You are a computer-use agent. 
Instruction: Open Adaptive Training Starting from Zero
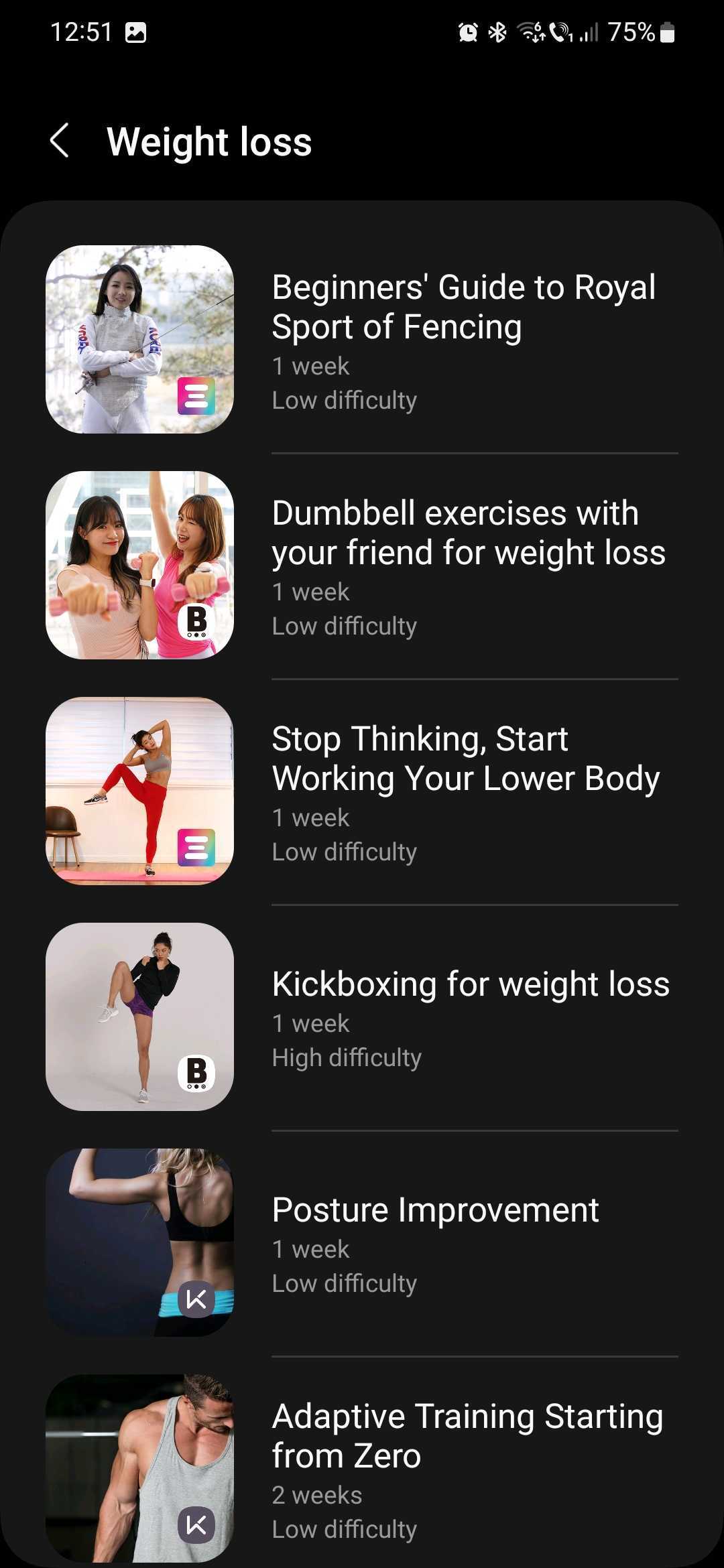(x=467, y=1436)
